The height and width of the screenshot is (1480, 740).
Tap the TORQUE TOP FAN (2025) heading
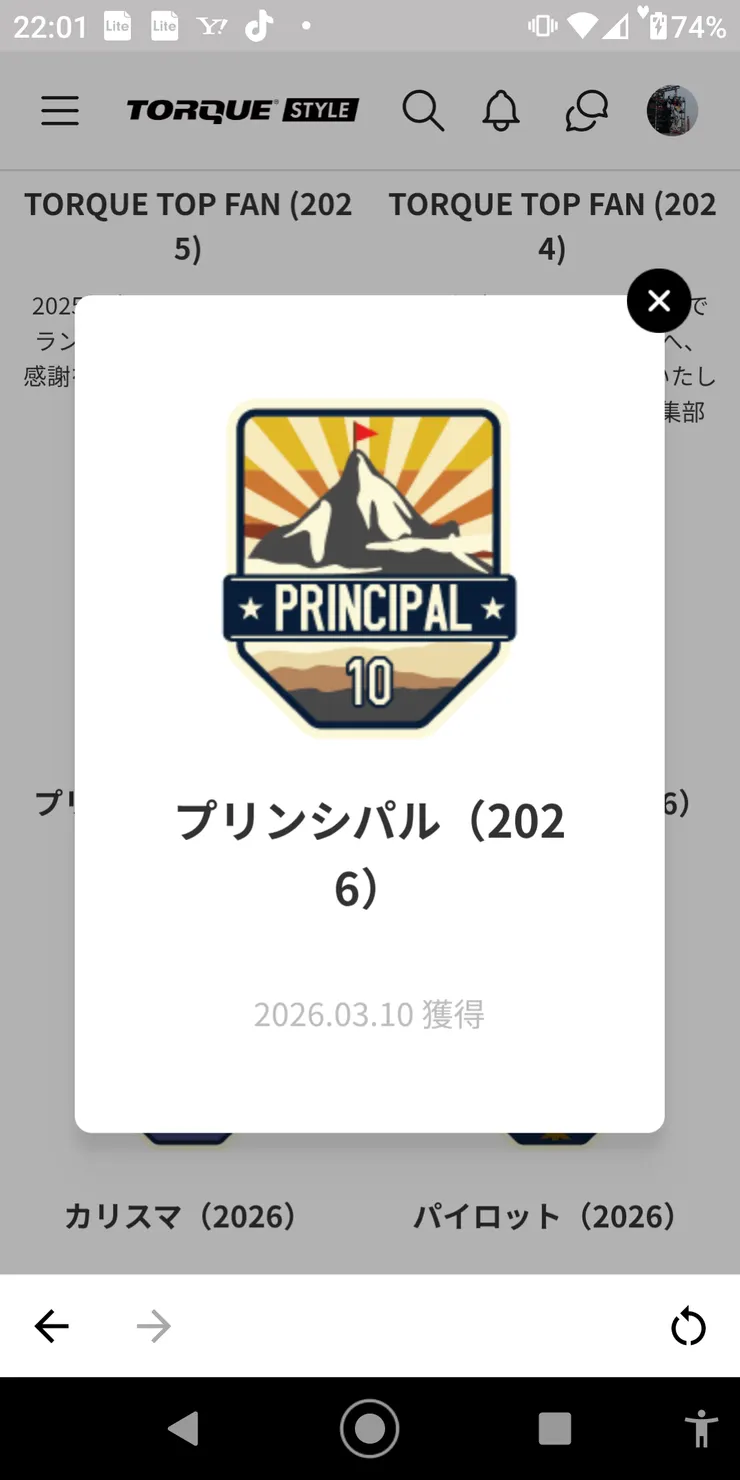point(189,225)
